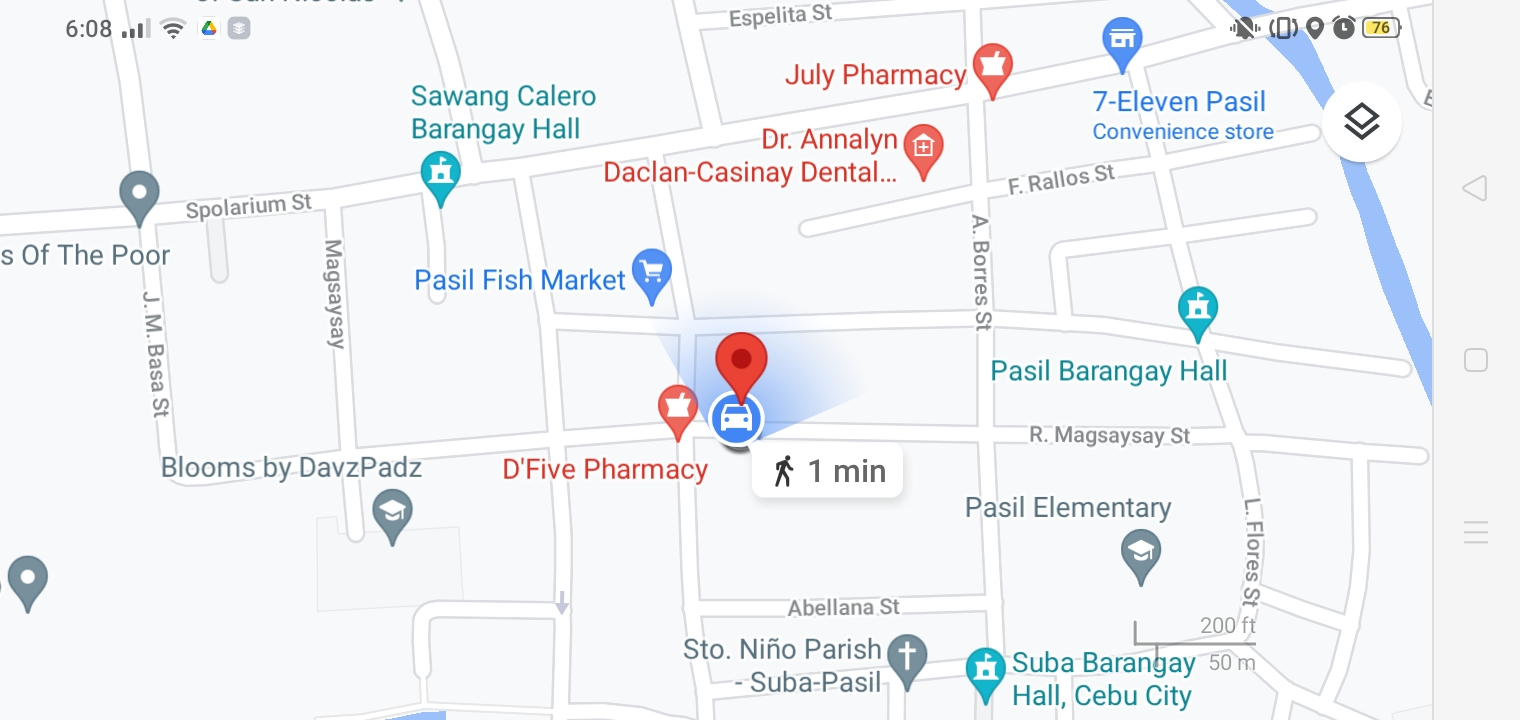Tap the July Pharmacy marker
The image size is (1520, 720).
(992, 68)
